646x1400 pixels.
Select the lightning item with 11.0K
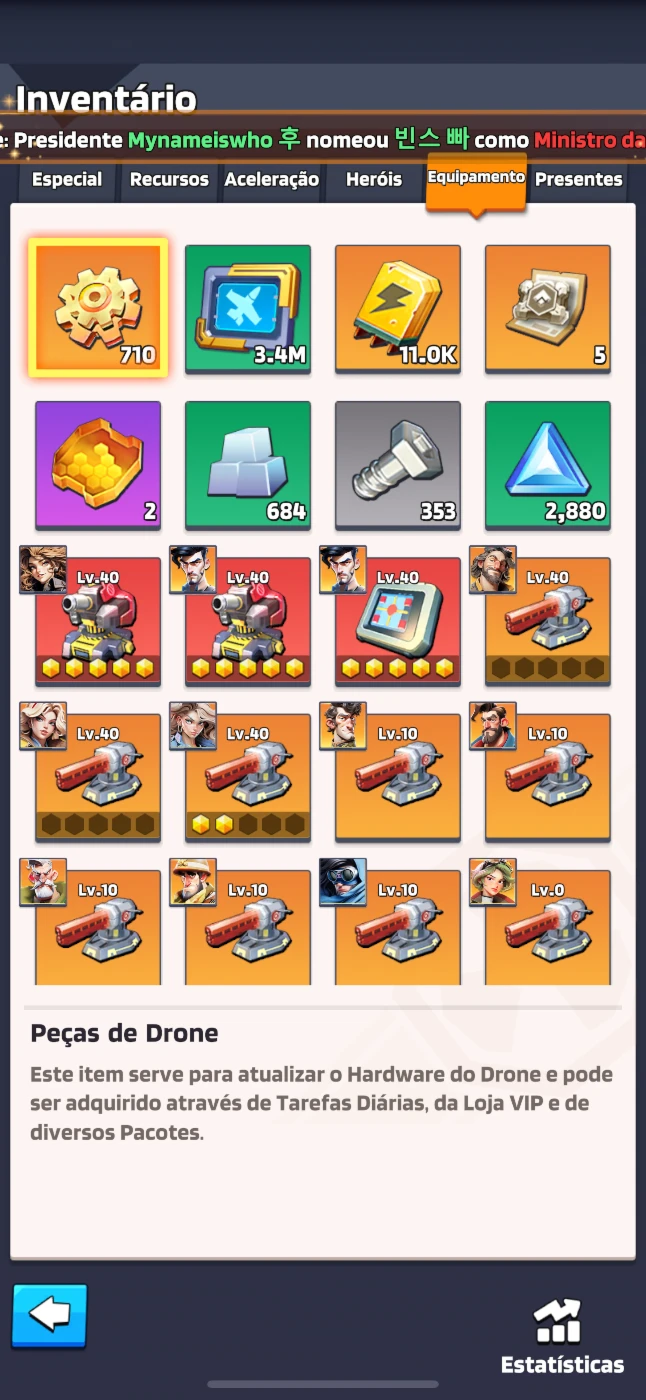(x=398, y=309)
